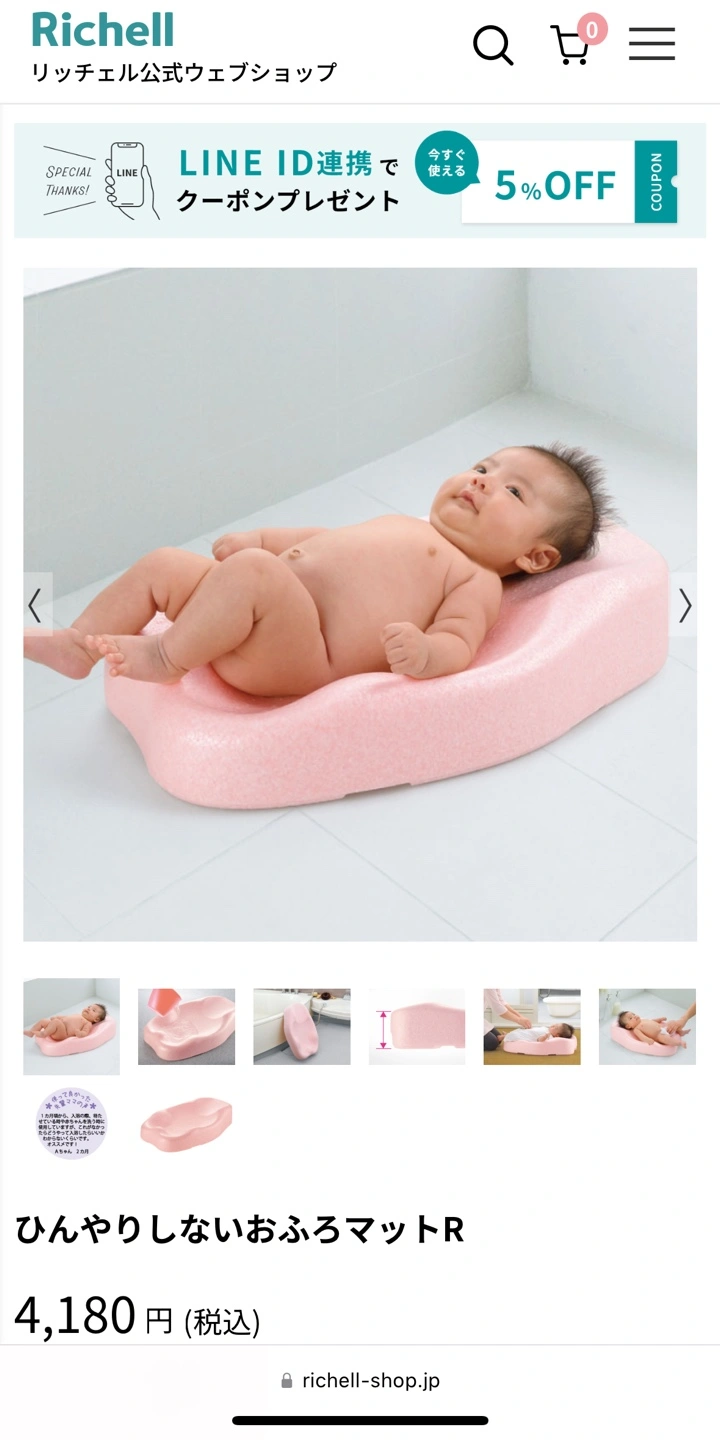
Task: Select thumbnail of empty pink mat
Action: (187, 1124)
